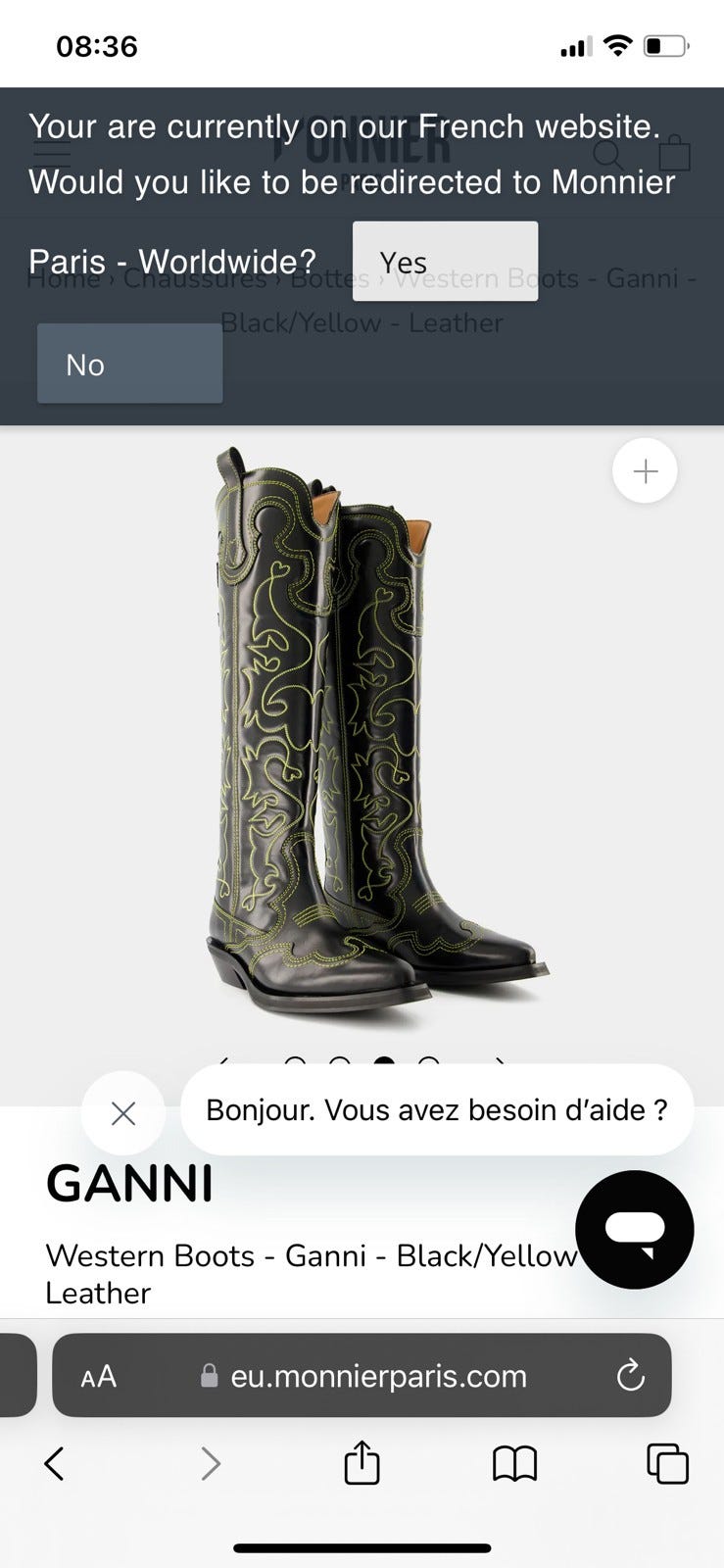
Task: Open the Safari tab switcher icon
Action: [667, 1464]
